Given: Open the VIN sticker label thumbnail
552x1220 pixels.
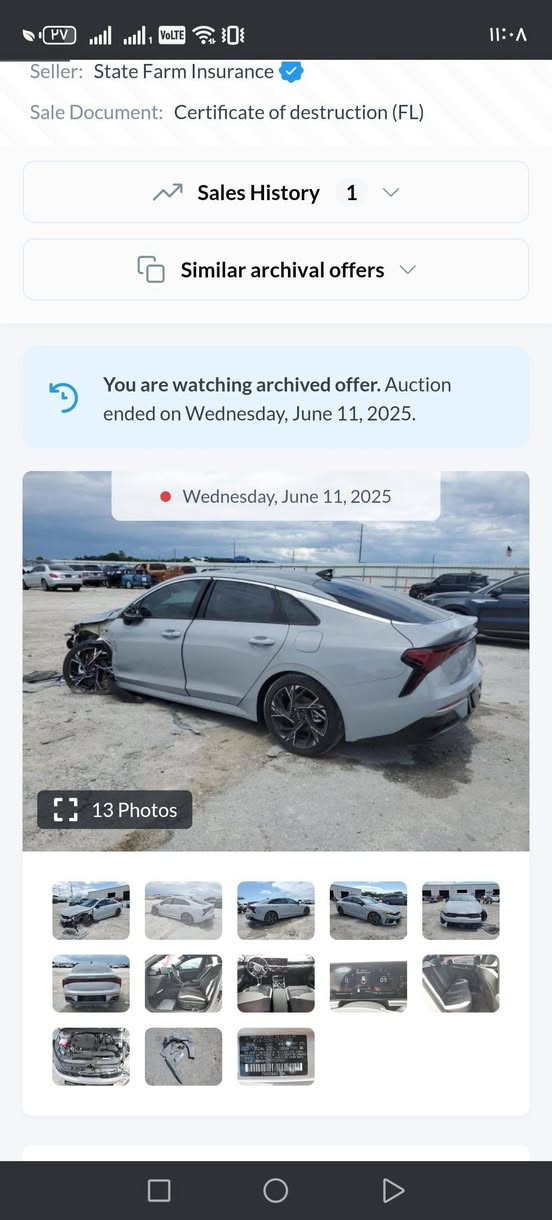Looking at the screenshot, I should click(x=276, y=1056).
